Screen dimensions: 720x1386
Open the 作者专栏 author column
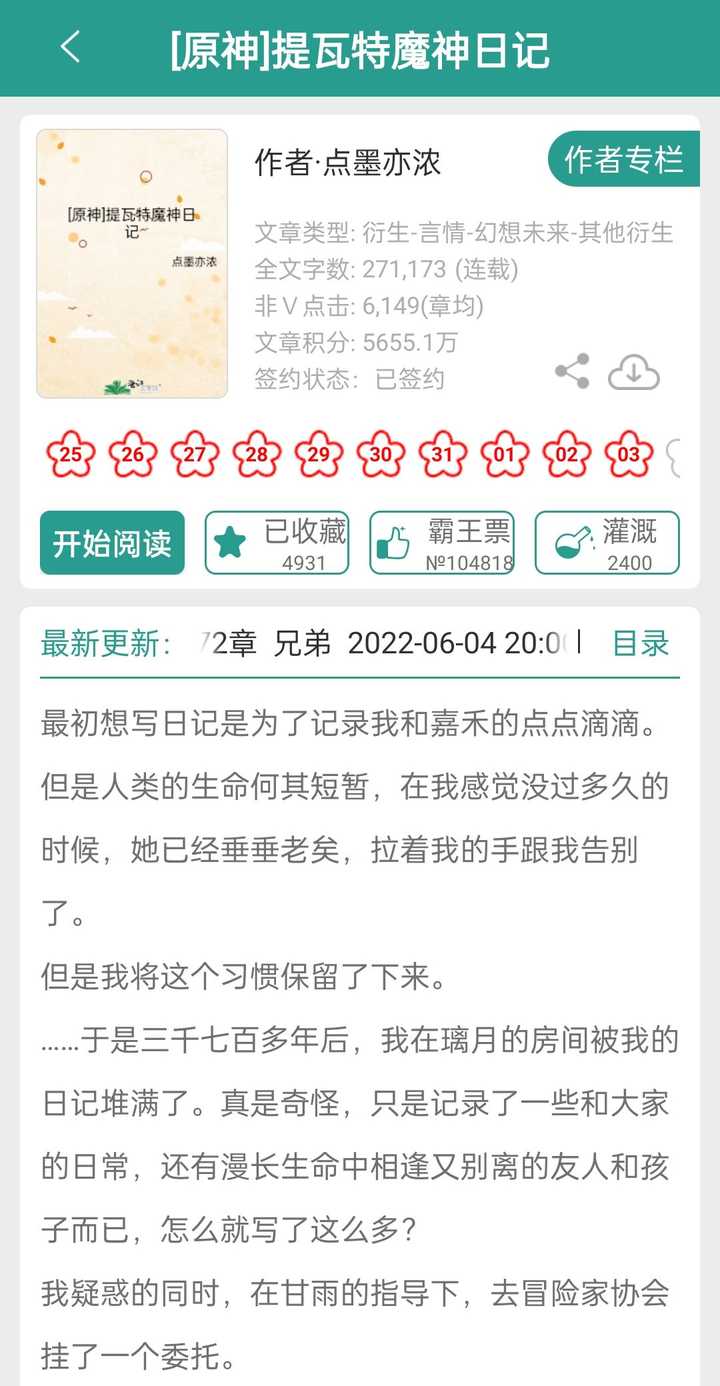point(624,159)
